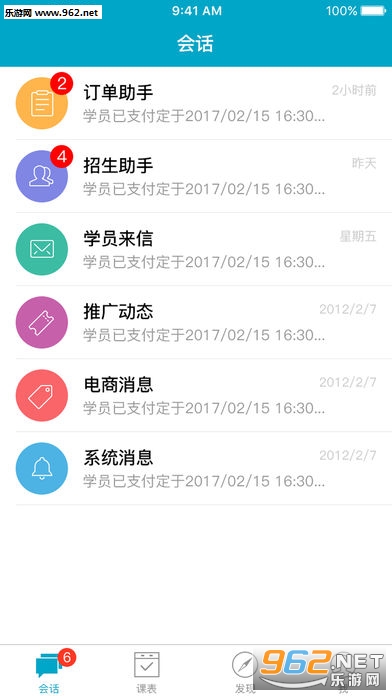This screenshot has width=392, height=696.
Task: Select the 会话 tab
Action: [49, 671]
